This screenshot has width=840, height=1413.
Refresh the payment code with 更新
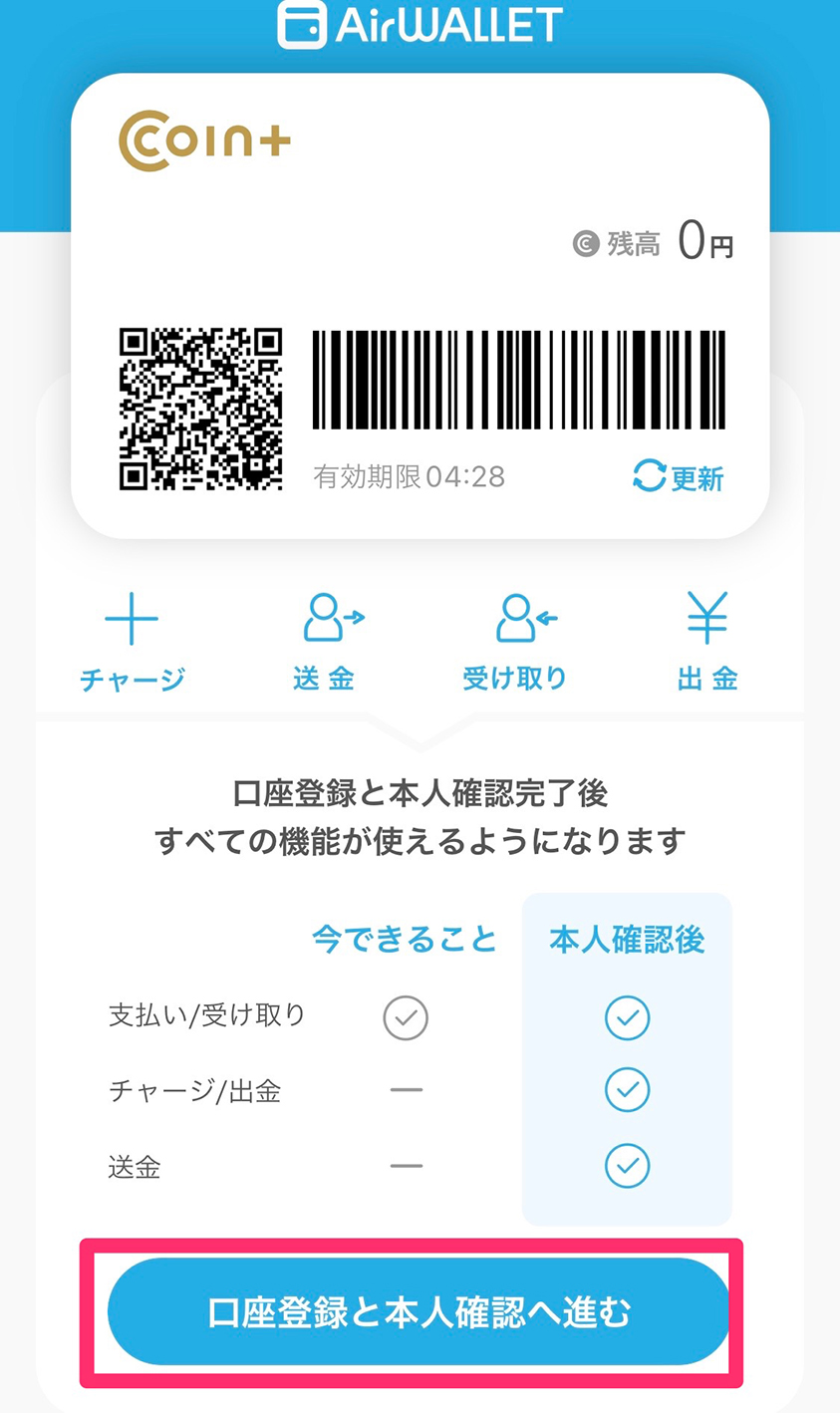(x=679, y=477)
